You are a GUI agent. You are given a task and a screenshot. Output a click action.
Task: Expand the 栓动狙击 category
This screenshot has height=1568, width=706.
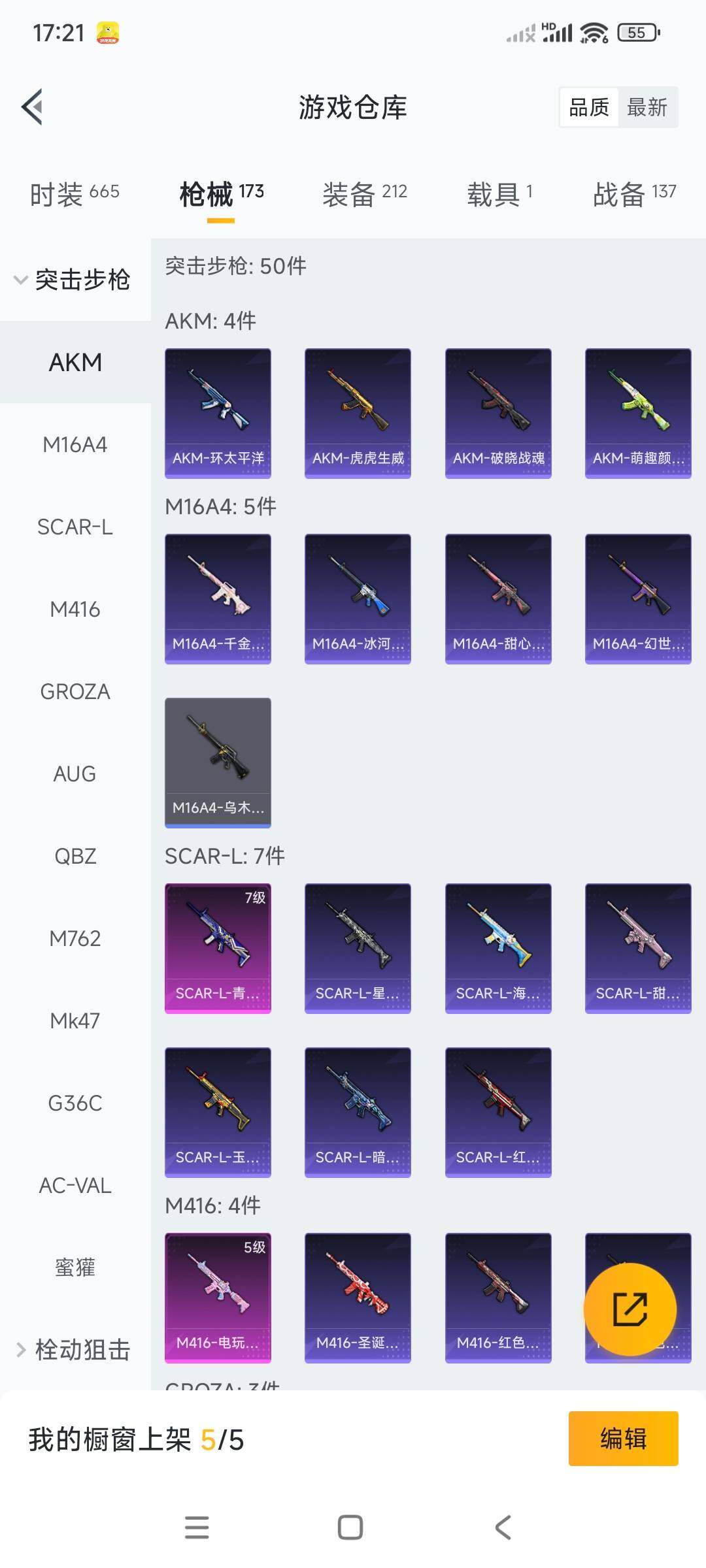point(73,1349)
